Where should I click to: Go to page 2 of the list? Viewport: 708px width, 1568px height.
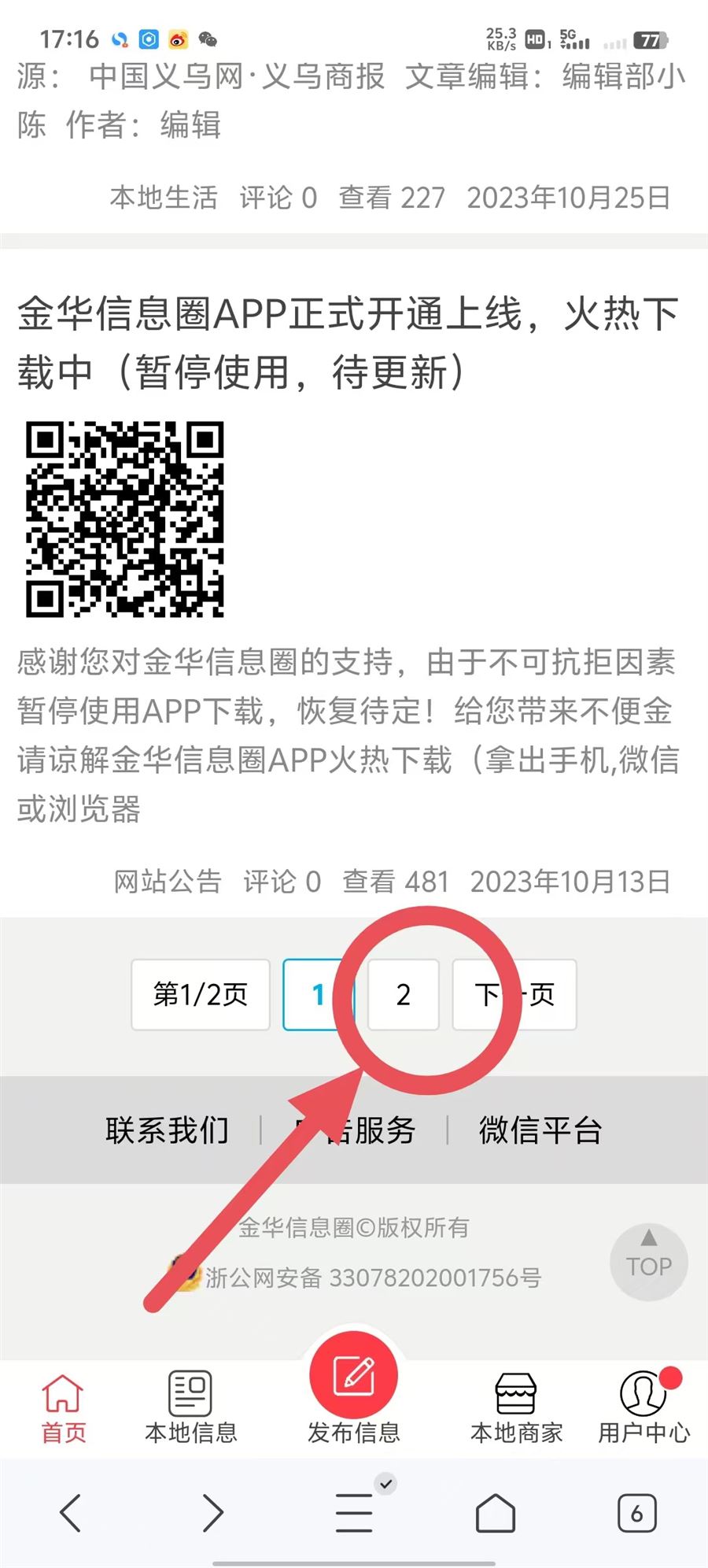click(x=403, y=995)
